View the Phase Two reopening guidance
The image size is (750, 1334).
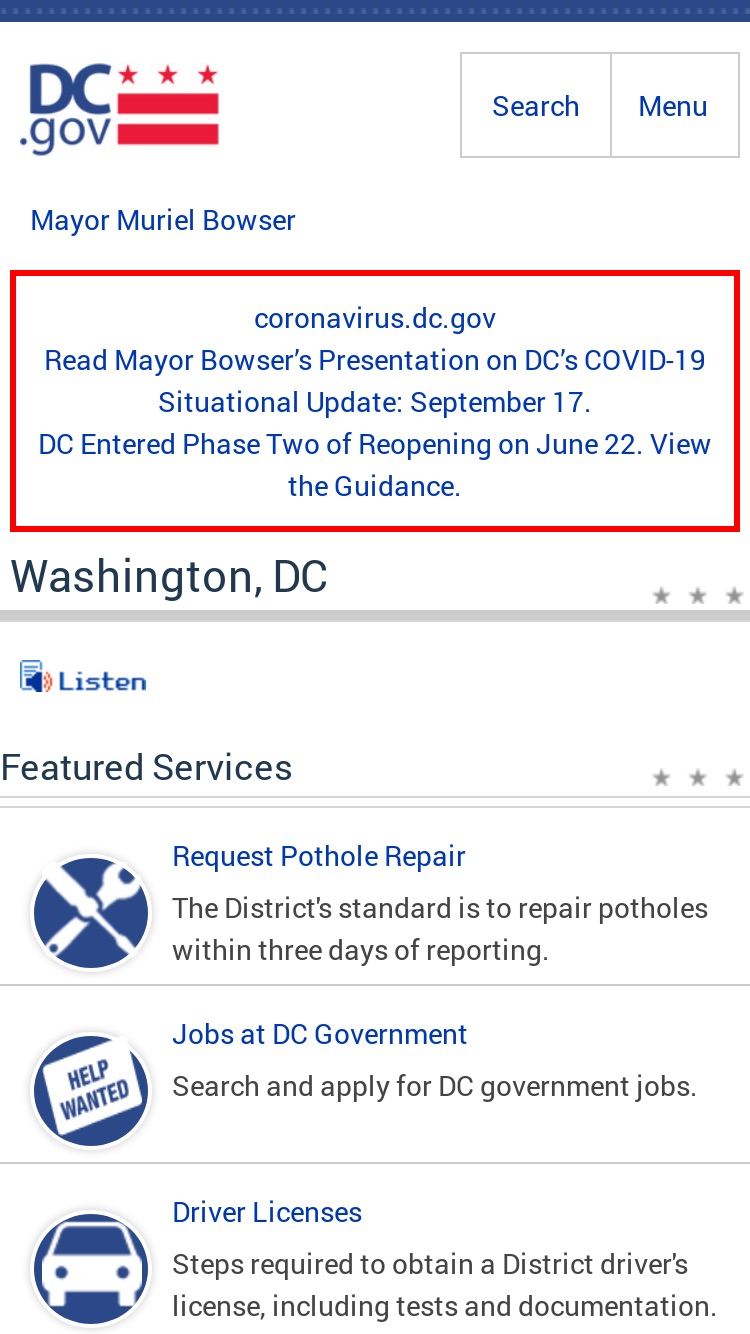coord(375,465)
